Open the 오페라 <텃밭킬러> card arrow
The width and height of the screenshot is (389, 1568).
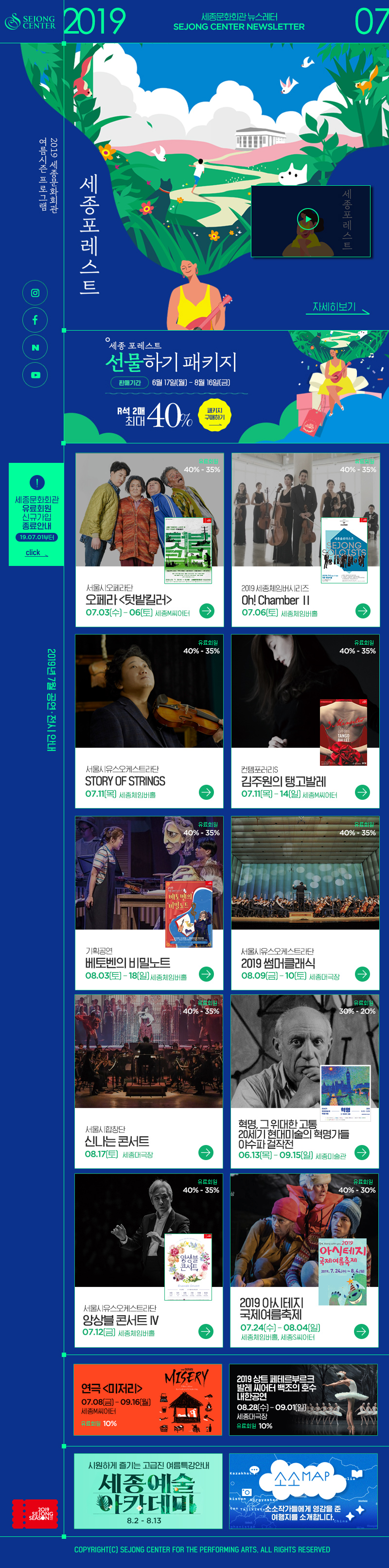207,611
